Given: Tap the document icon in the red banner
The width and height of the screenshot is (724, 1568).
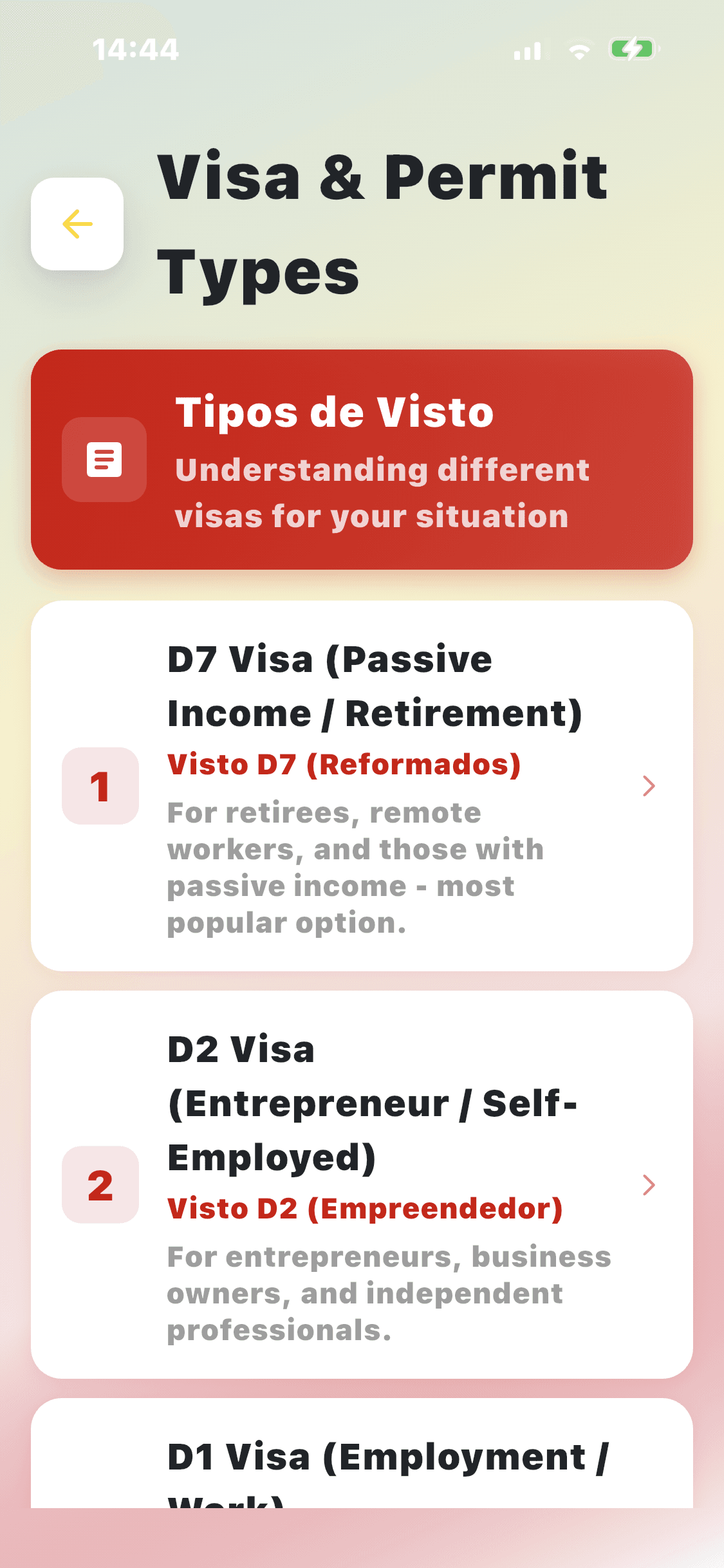Looking at the screenshot, I should click(104, 459).
